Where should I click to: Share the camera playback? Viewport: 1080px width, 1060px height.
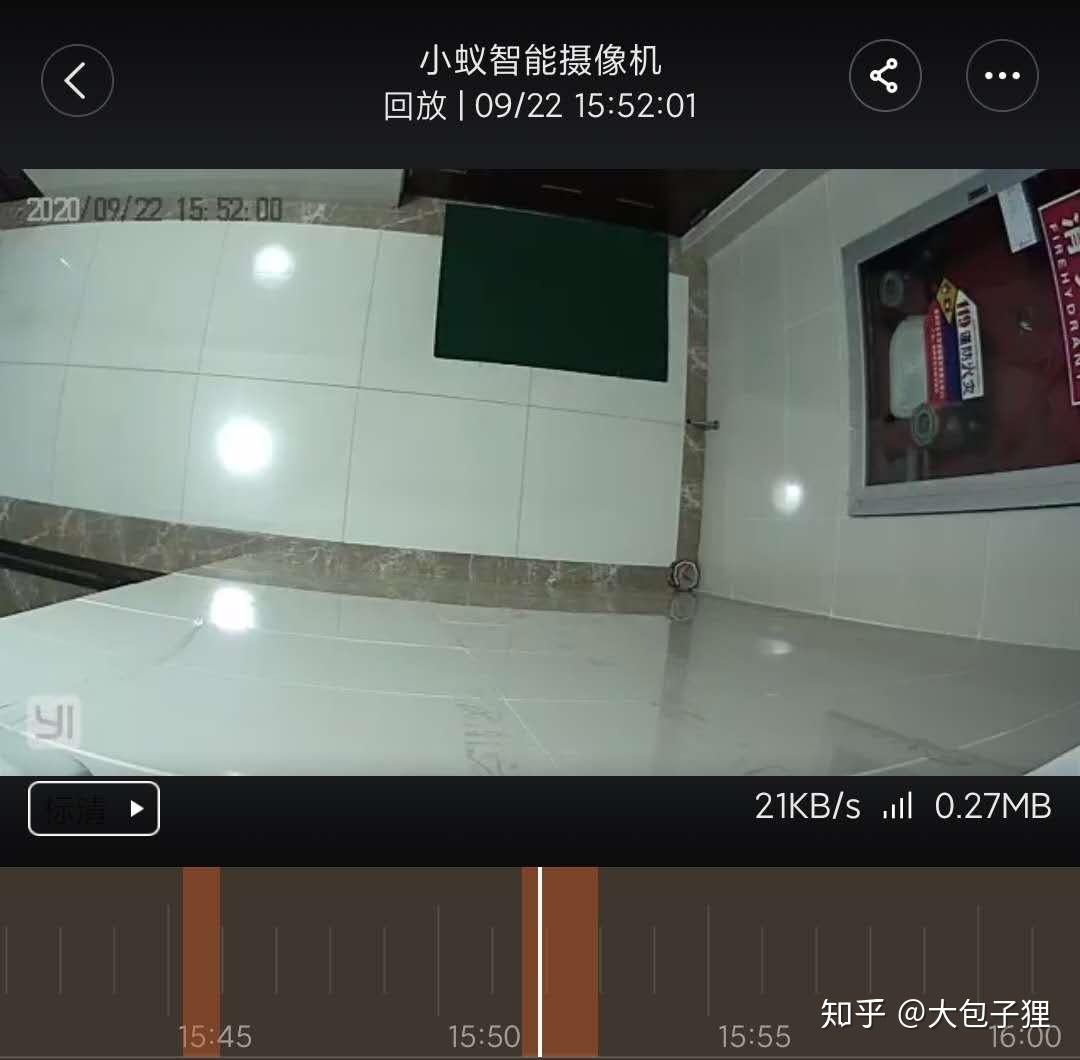point(884,76)
